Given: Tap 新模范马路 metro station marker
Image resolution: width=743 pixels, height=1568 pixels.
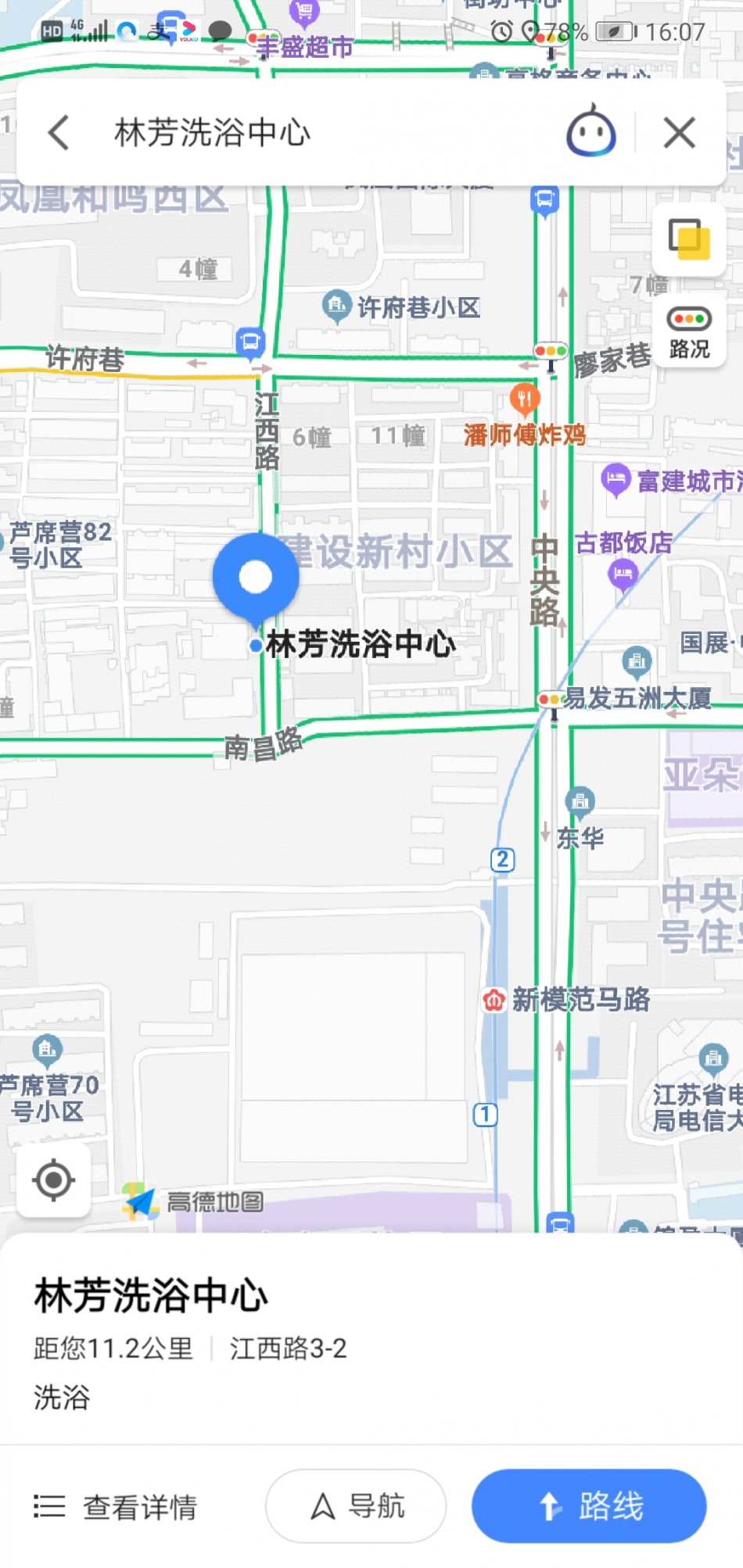Looking at the screenshot, I should [494, 999].
